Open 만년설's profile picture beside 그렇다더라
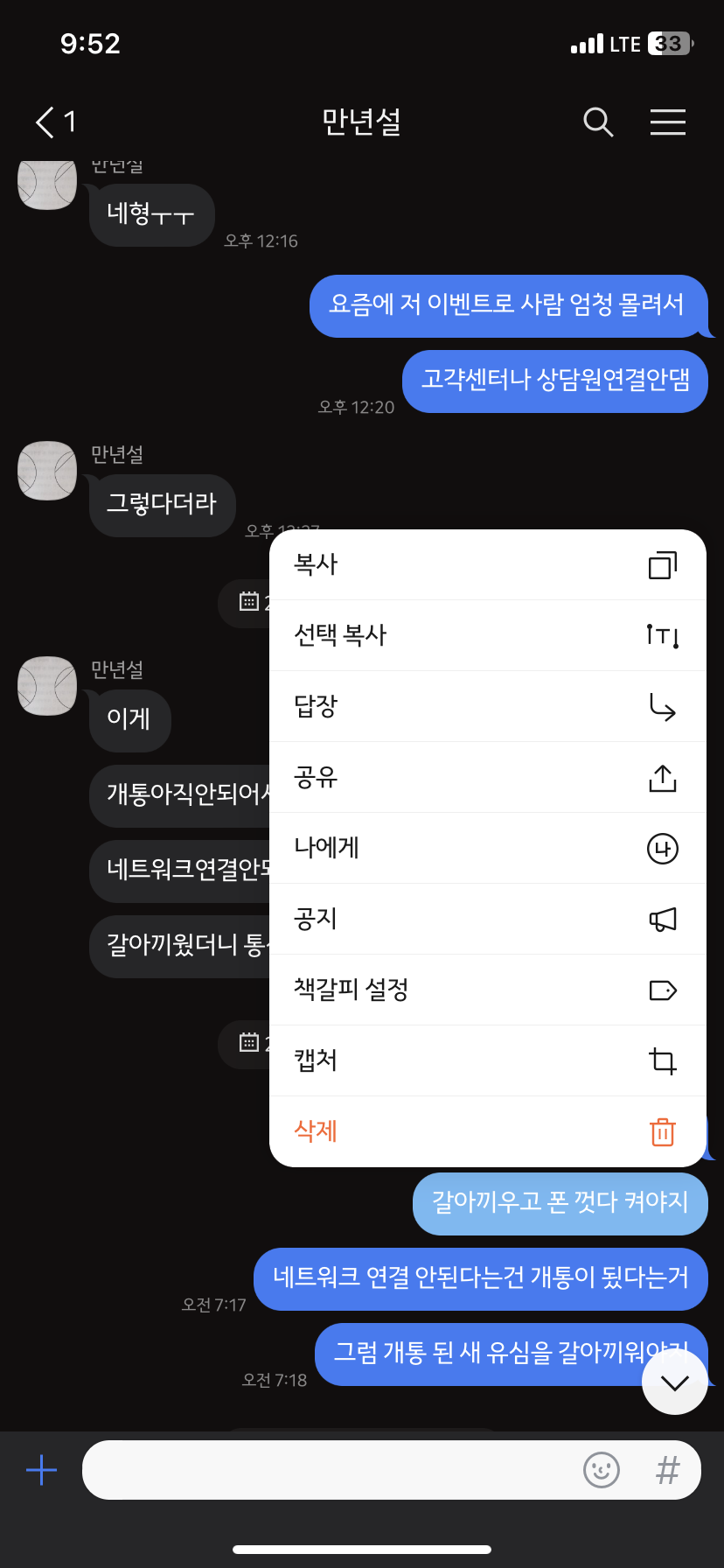The width and height of the screenshot is (724, 1568). click(47, 471)
